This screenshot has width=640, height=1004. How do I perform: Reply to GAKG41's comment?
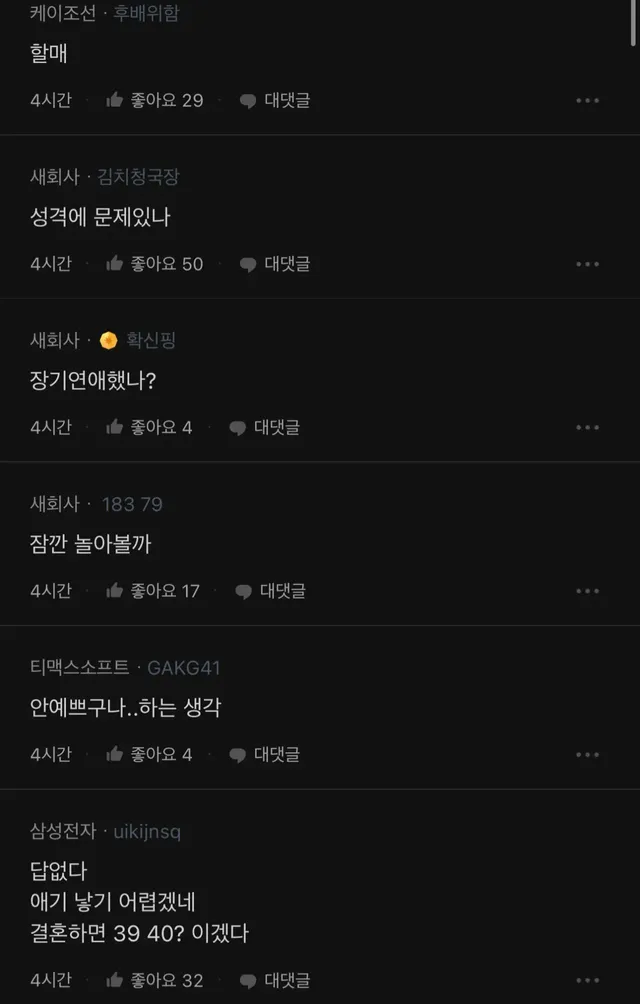pyautogui.click(x=264, y=754)
